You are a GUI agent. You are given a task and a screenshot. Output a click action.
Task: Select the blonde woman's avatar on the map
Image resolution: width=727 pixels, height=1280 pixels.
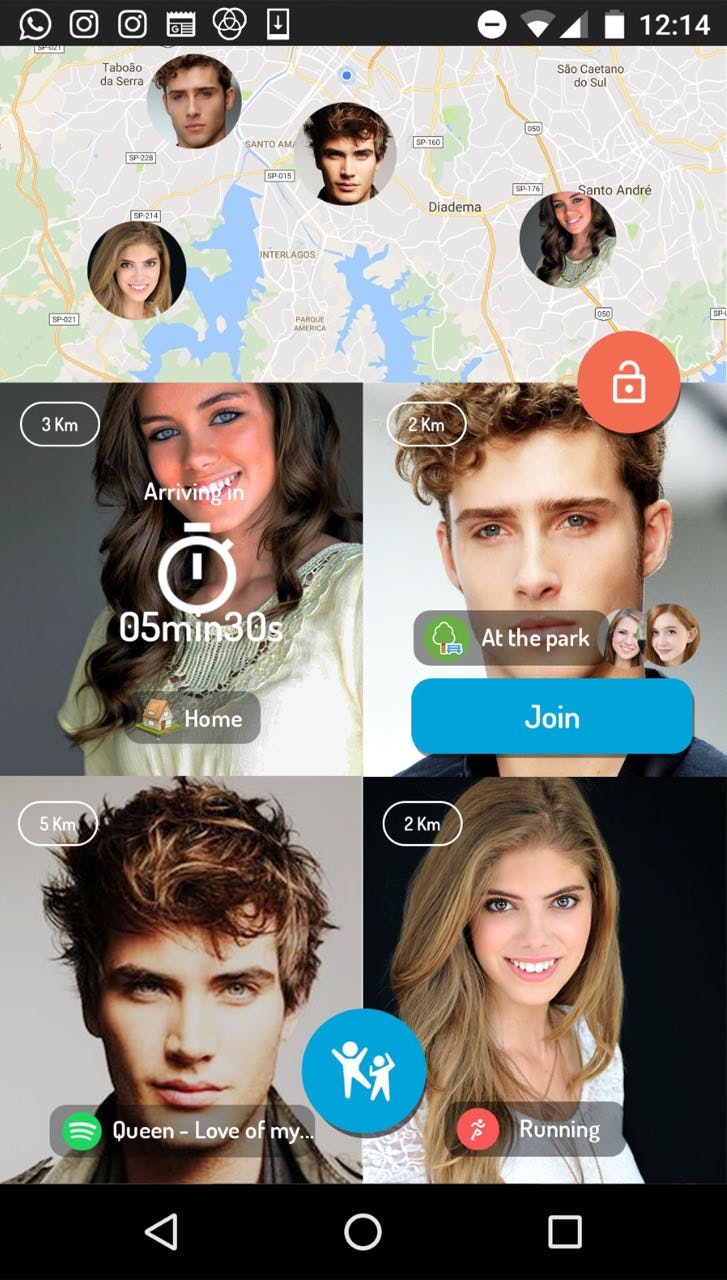click(137, 270)
